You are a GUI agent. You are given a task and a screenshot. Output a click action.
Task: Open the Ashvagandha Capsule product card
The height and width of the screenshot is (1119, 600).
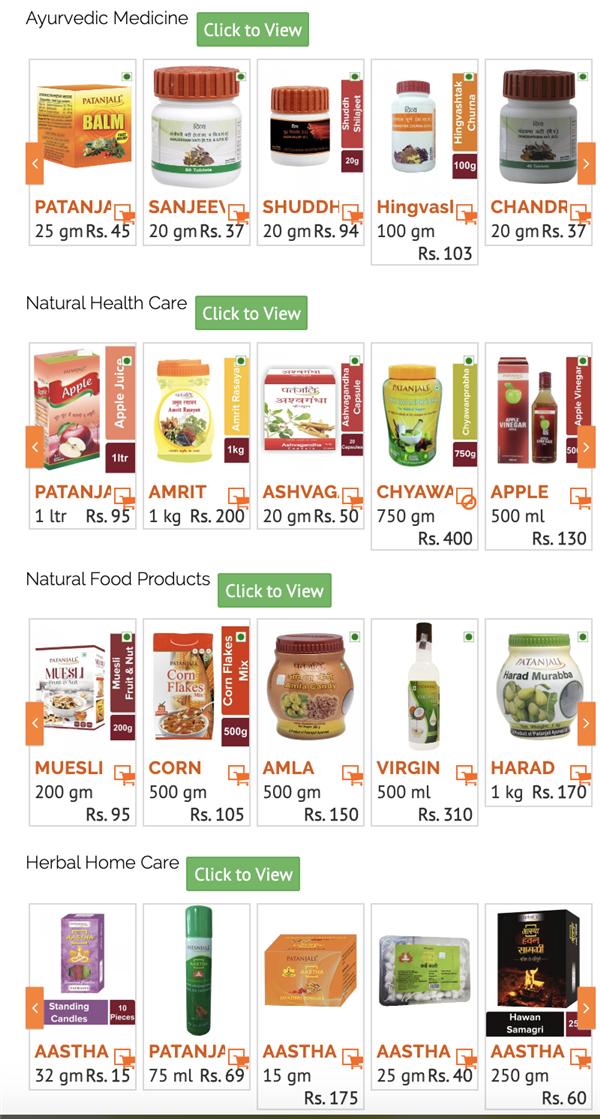[310, 436]
